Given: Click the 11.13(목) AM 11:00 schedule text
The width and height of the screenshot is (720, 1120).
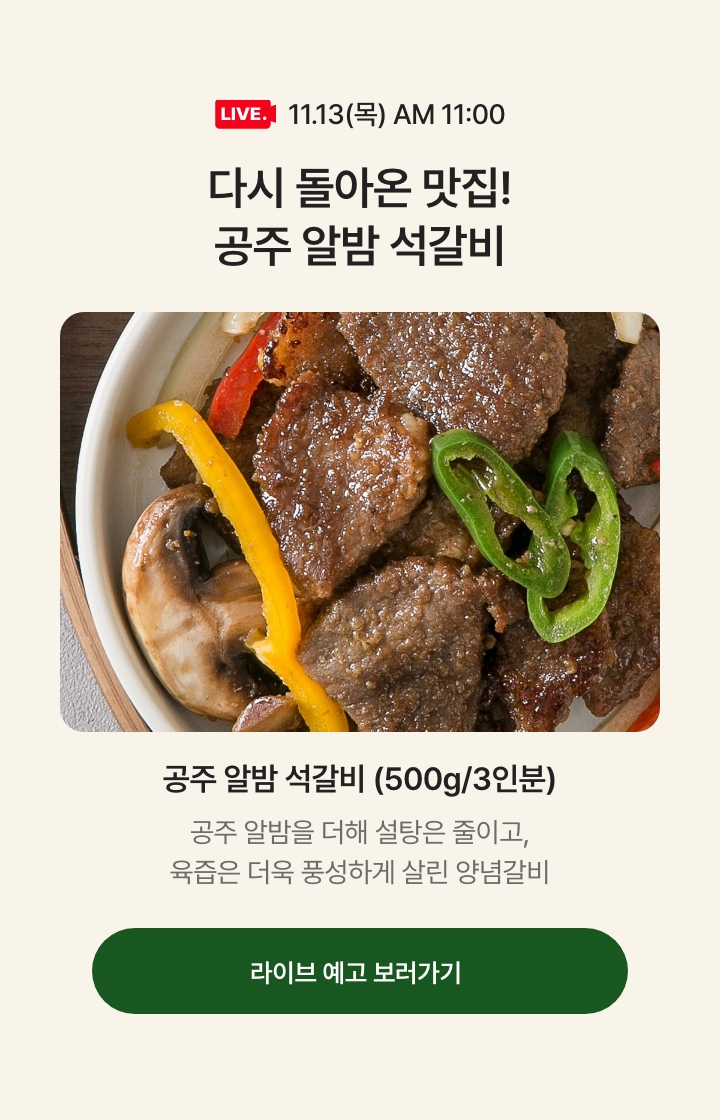Looking at the screenshot, I should pos(398,114).
